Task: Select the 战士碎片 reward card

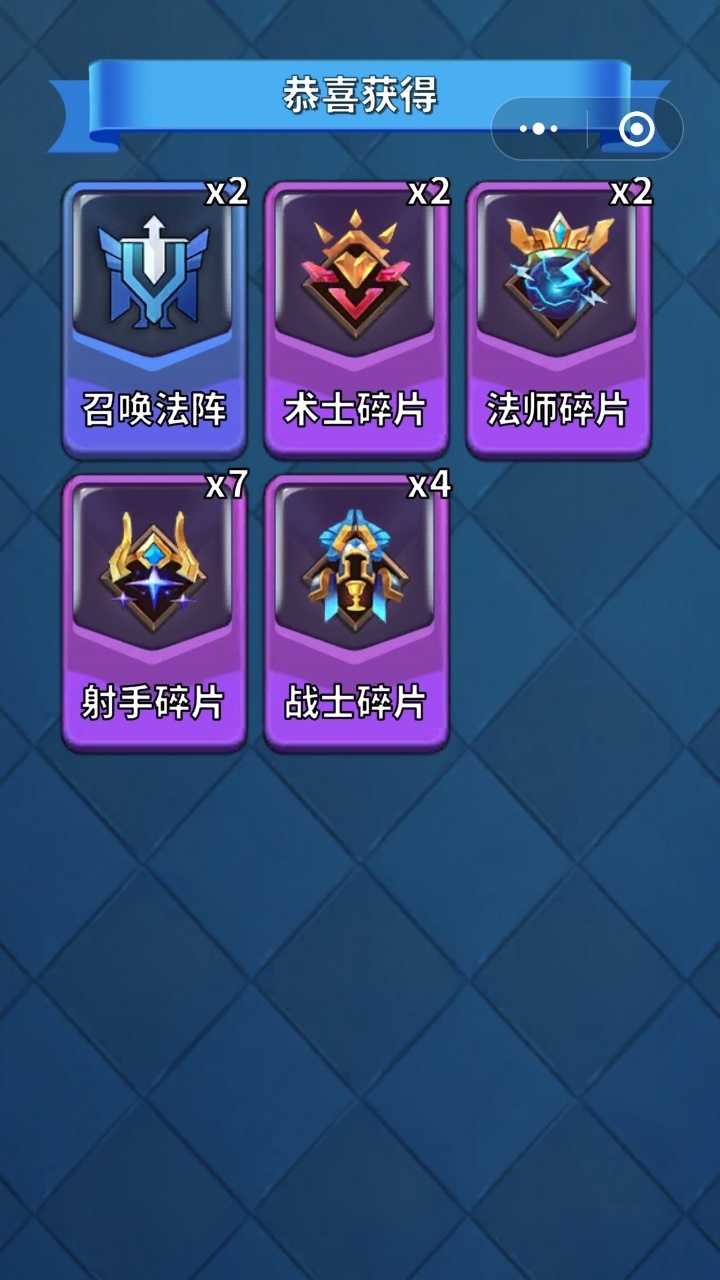Action: (357, 613)
